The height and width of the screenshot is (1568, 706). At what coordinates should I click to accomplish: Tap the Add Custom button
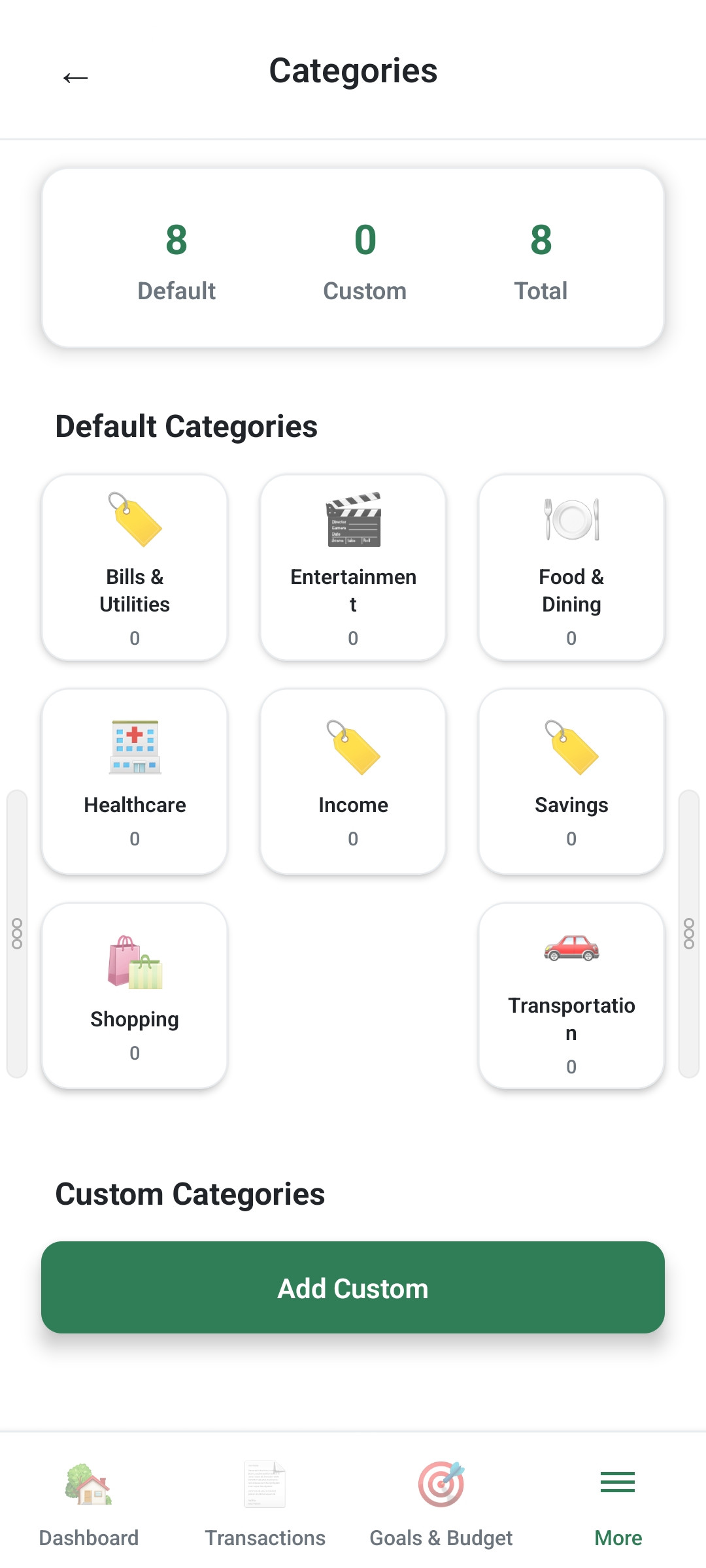point(353,1287)
